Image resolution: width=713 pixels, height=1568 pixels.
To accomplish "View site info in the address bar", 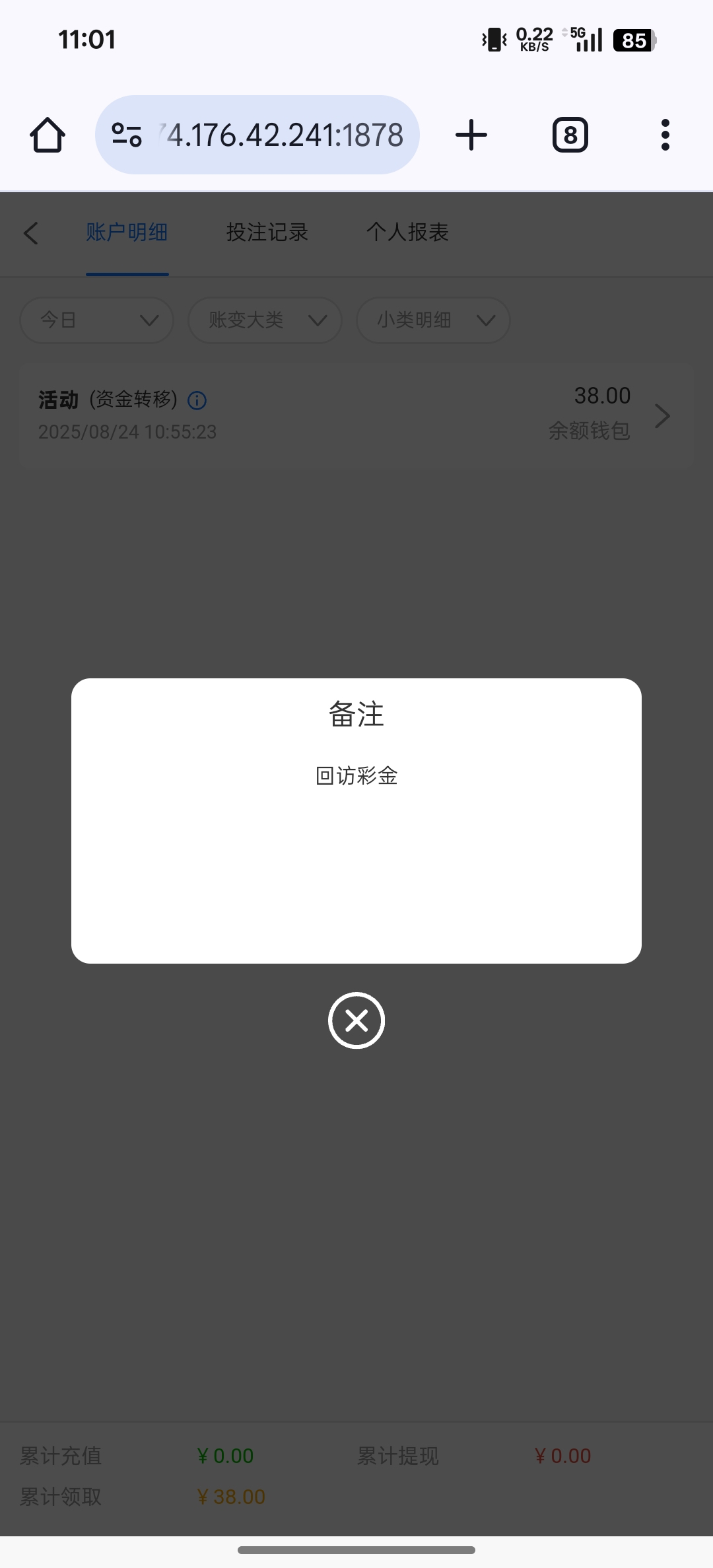I will pos(127,135).
